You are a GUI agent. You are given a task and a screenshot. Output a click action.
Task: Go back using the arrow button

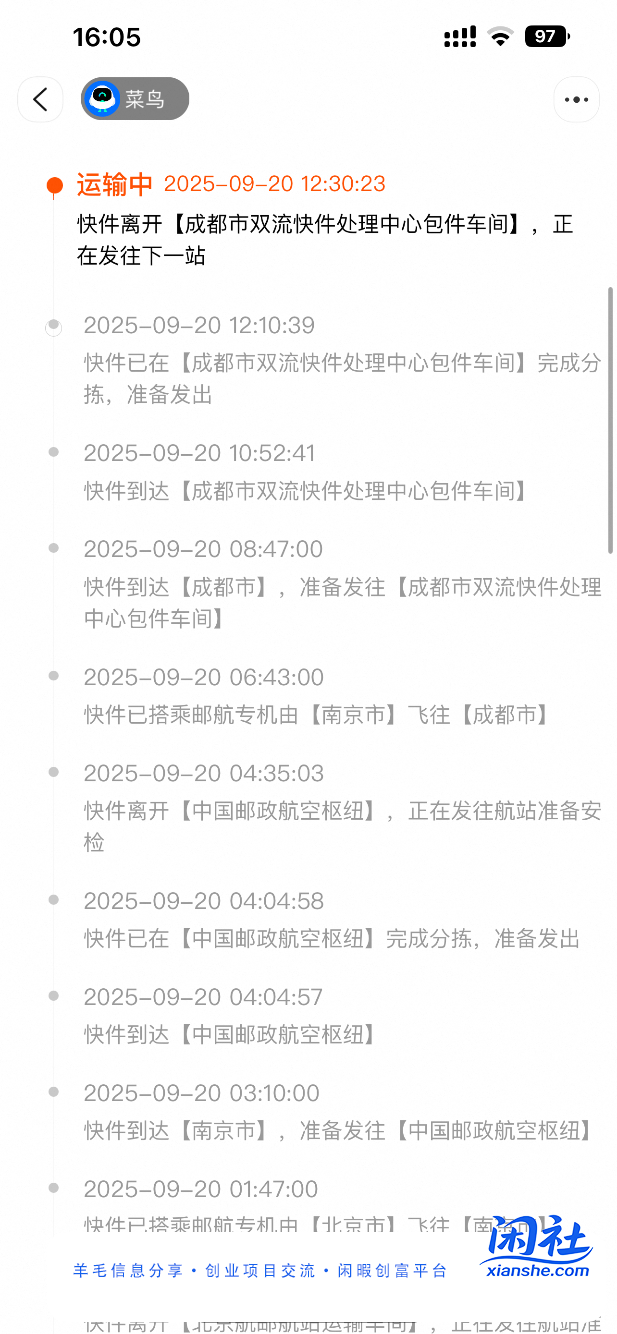(40, 99)
